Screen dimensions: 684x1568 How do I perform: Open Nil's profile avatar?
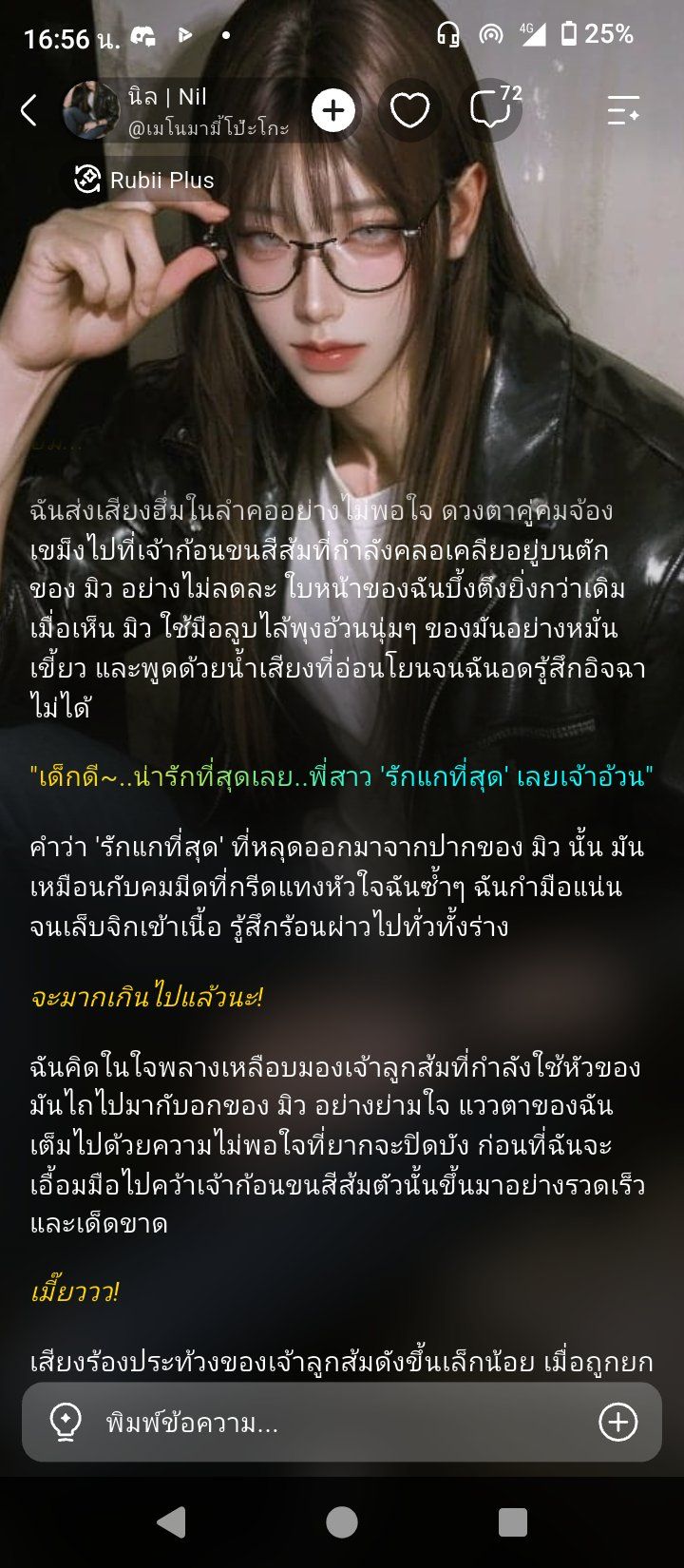coord(91,110)
